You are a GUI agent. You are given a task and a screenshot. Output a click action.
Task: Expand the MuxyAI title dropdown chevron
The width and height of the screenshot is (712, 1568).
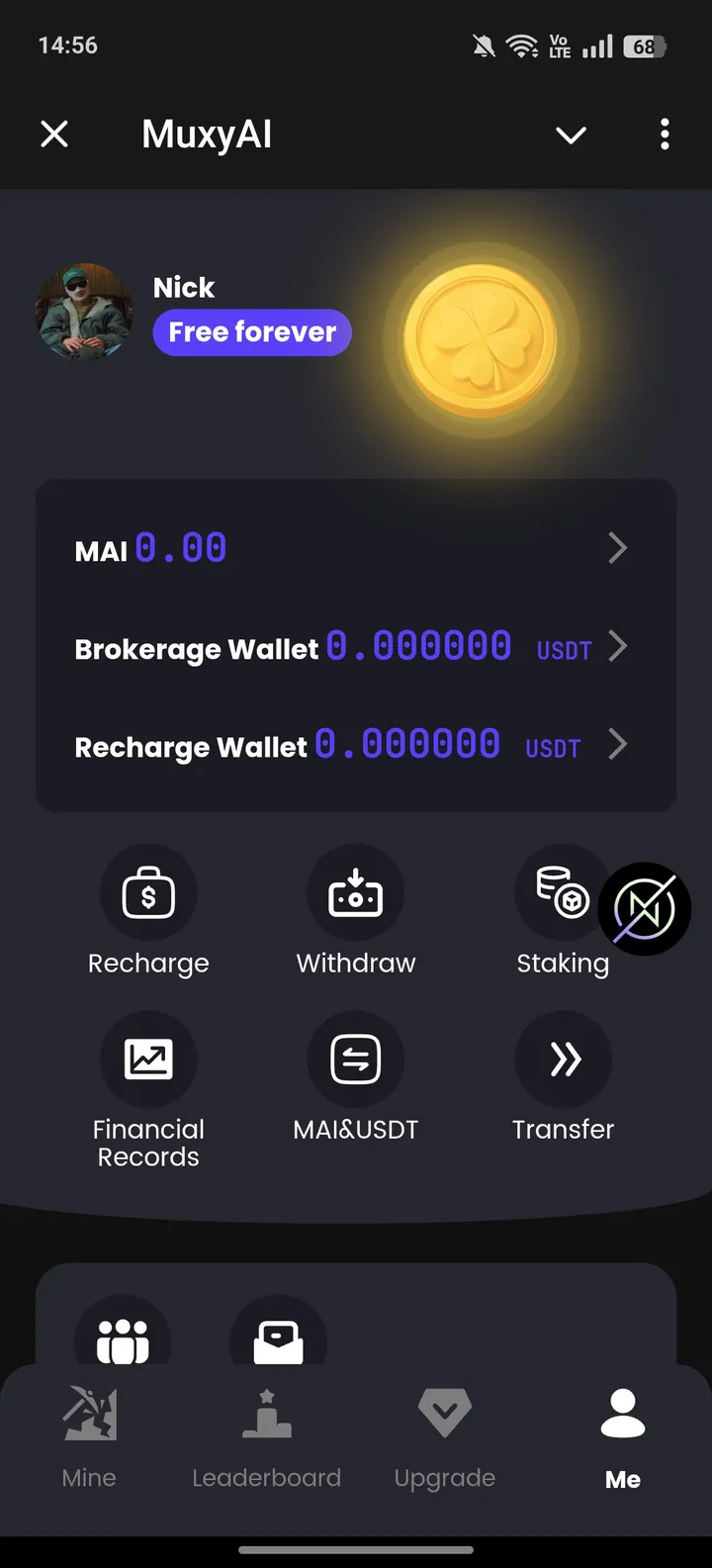[571, 135]
